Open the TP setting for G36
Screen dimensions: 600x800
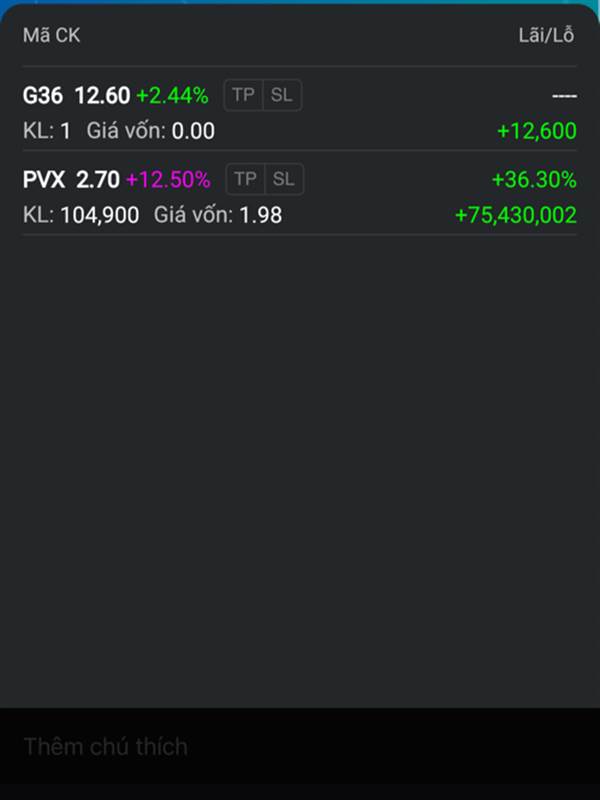click(243, 95)
